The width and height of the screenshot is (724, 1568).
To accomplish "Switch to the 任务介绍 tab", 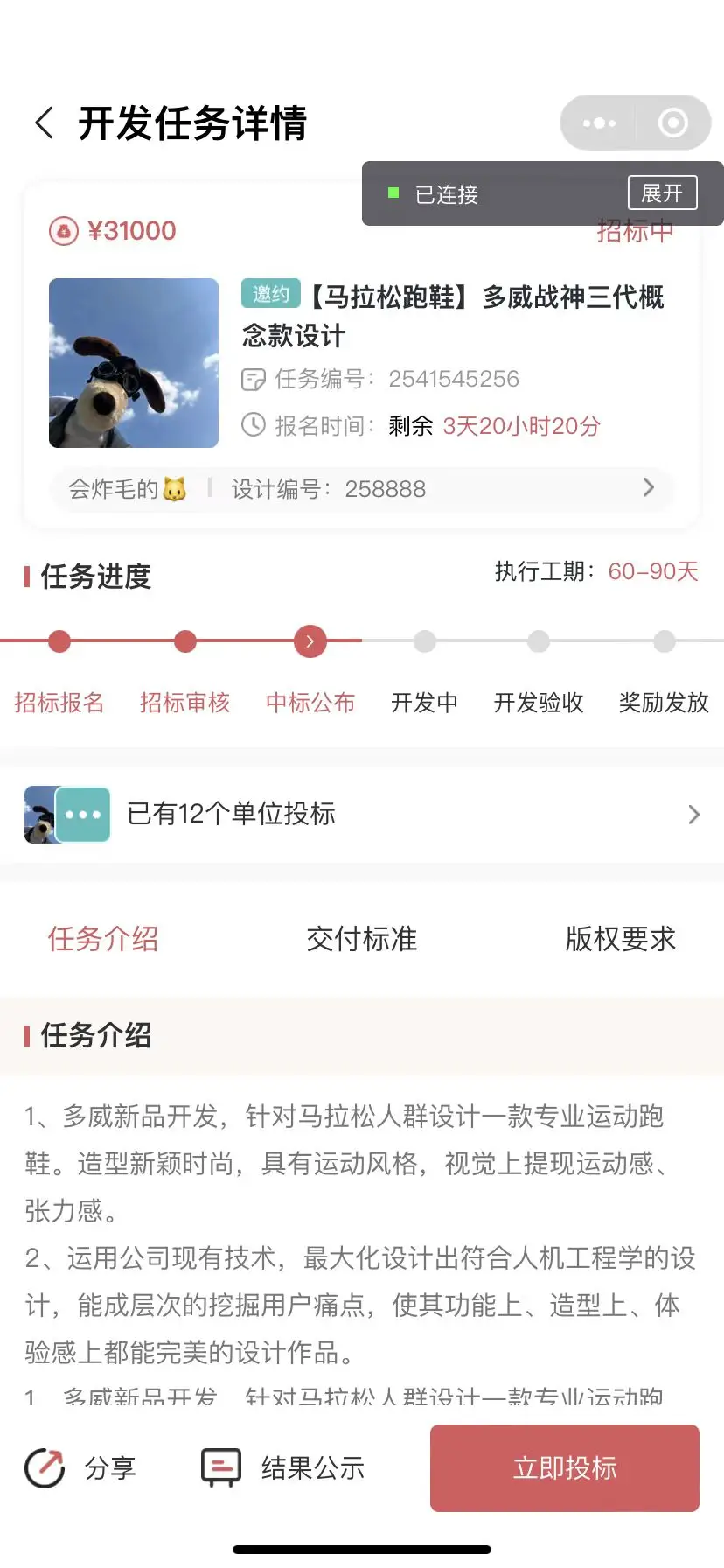I will point(103,939).
